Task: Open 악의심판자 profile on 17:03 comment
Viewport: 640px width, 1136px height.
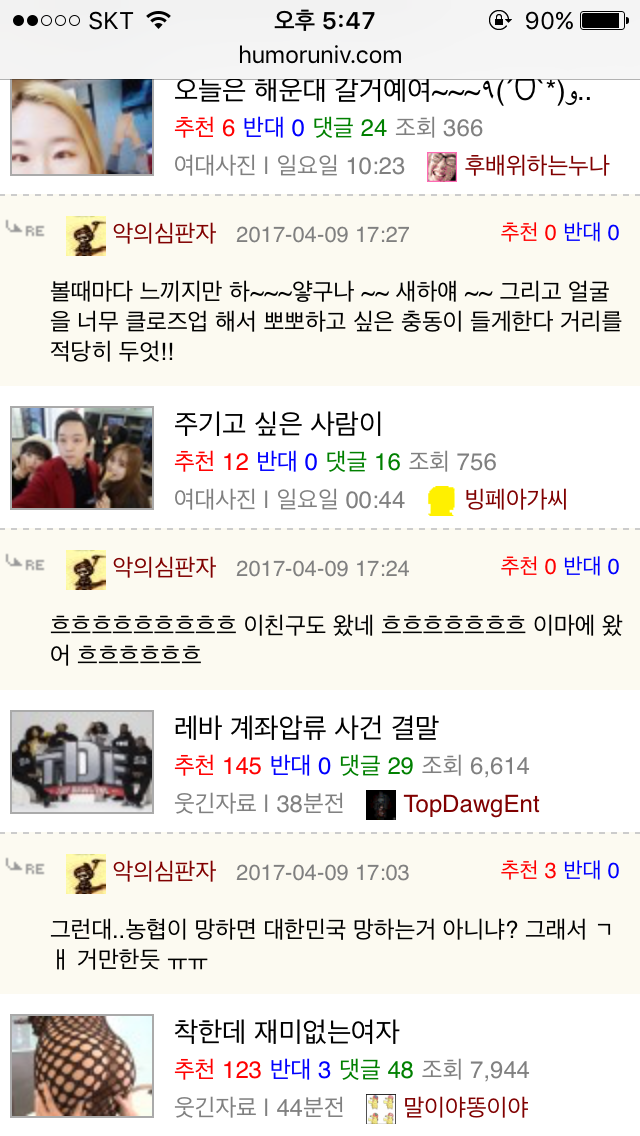Action: (x=164, y=870)
